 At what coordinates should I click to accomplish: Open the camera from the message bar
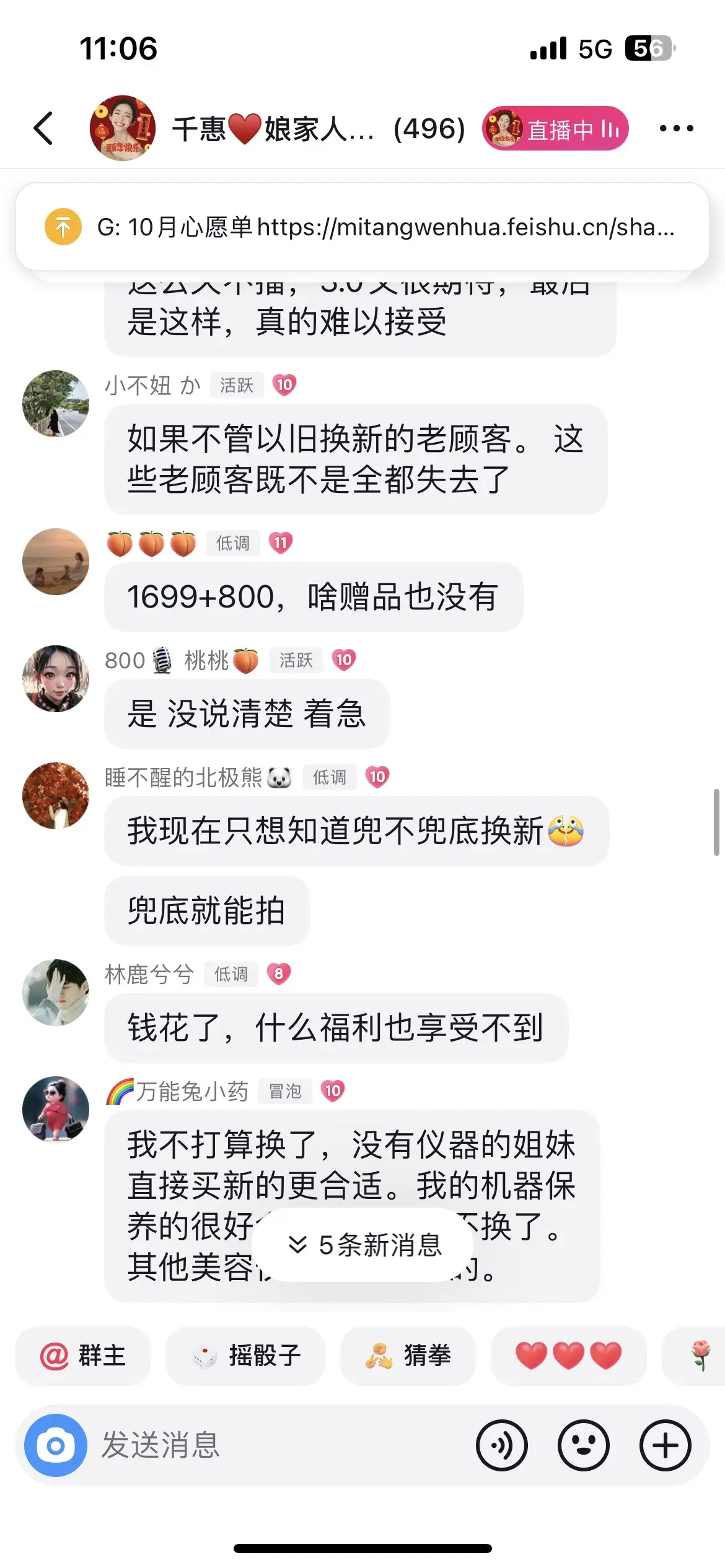tap(56, 1445)
